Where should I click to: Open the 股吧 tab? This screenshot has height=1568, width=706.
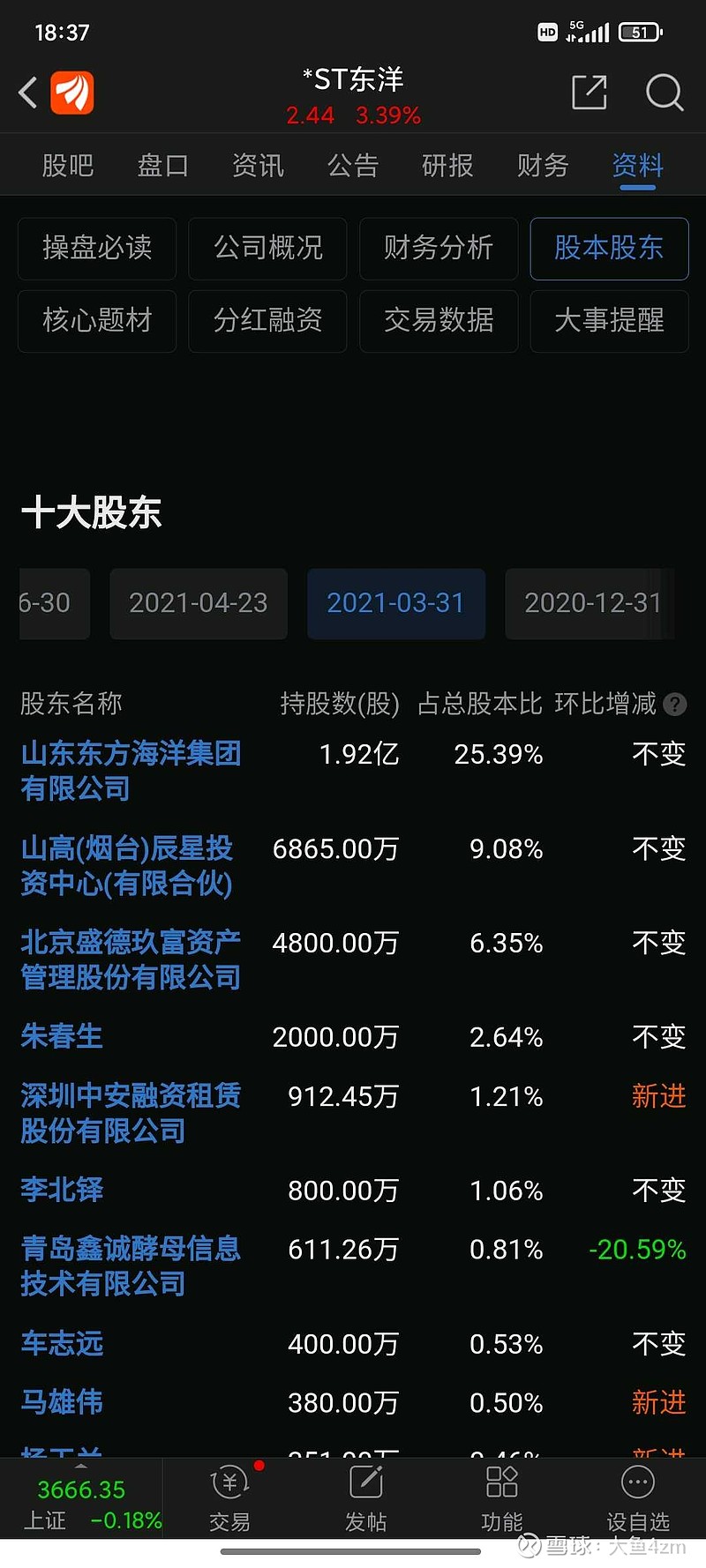[x=69, y=166]
